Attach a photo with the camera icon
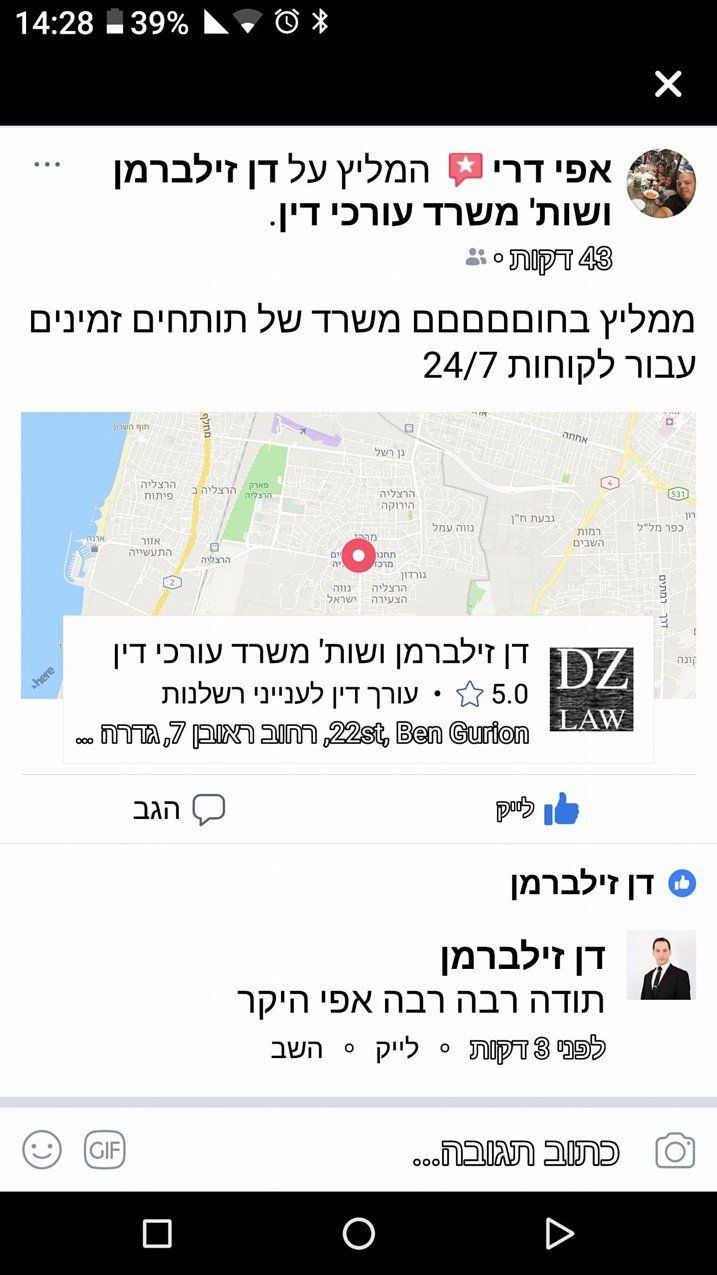Image resolution: width=717 pixels, height=1275 pixels. pos(675,1150)
